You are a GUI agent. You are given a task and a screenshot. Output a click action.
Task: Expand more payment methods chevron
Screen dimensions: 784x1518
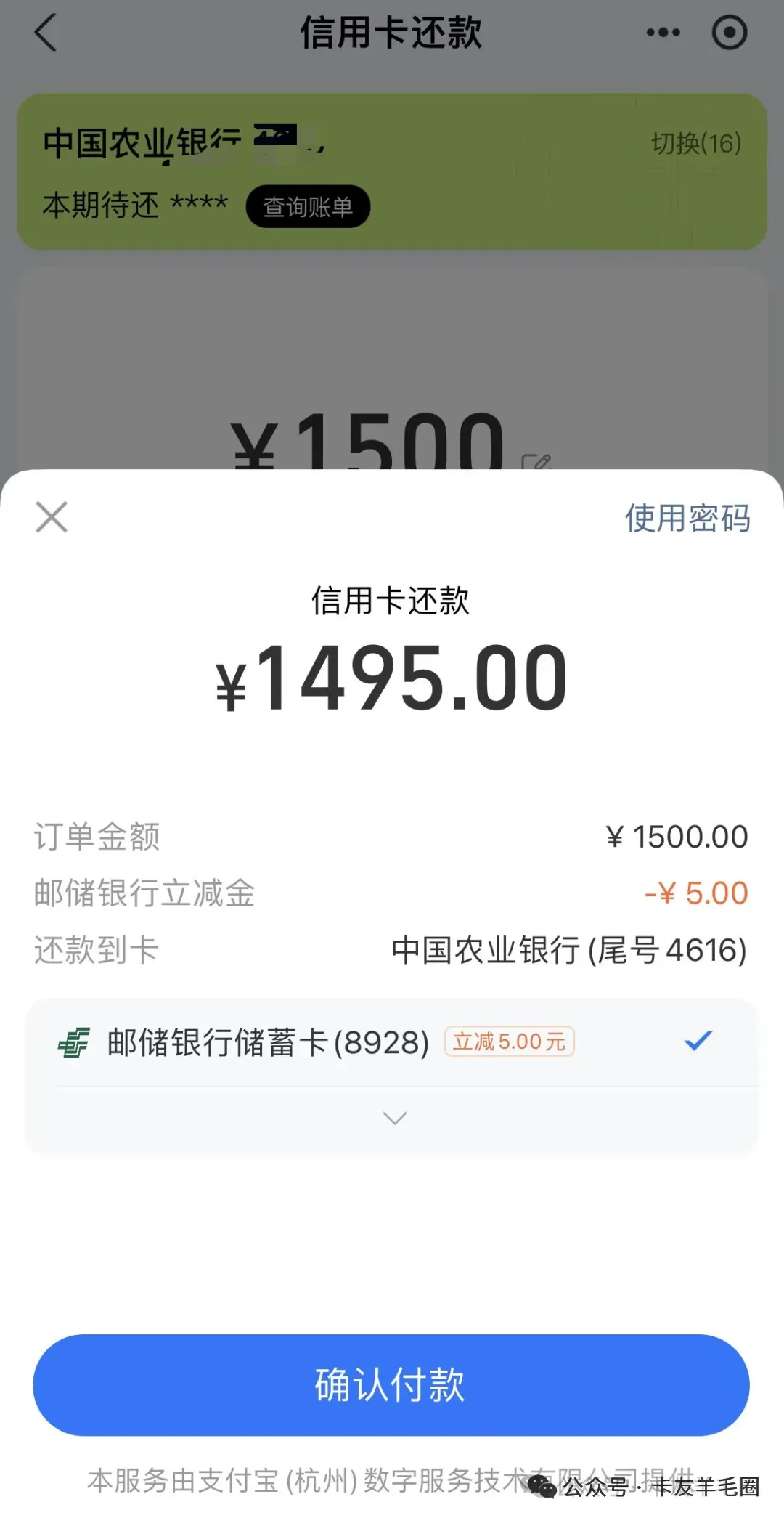[394, 1119]
